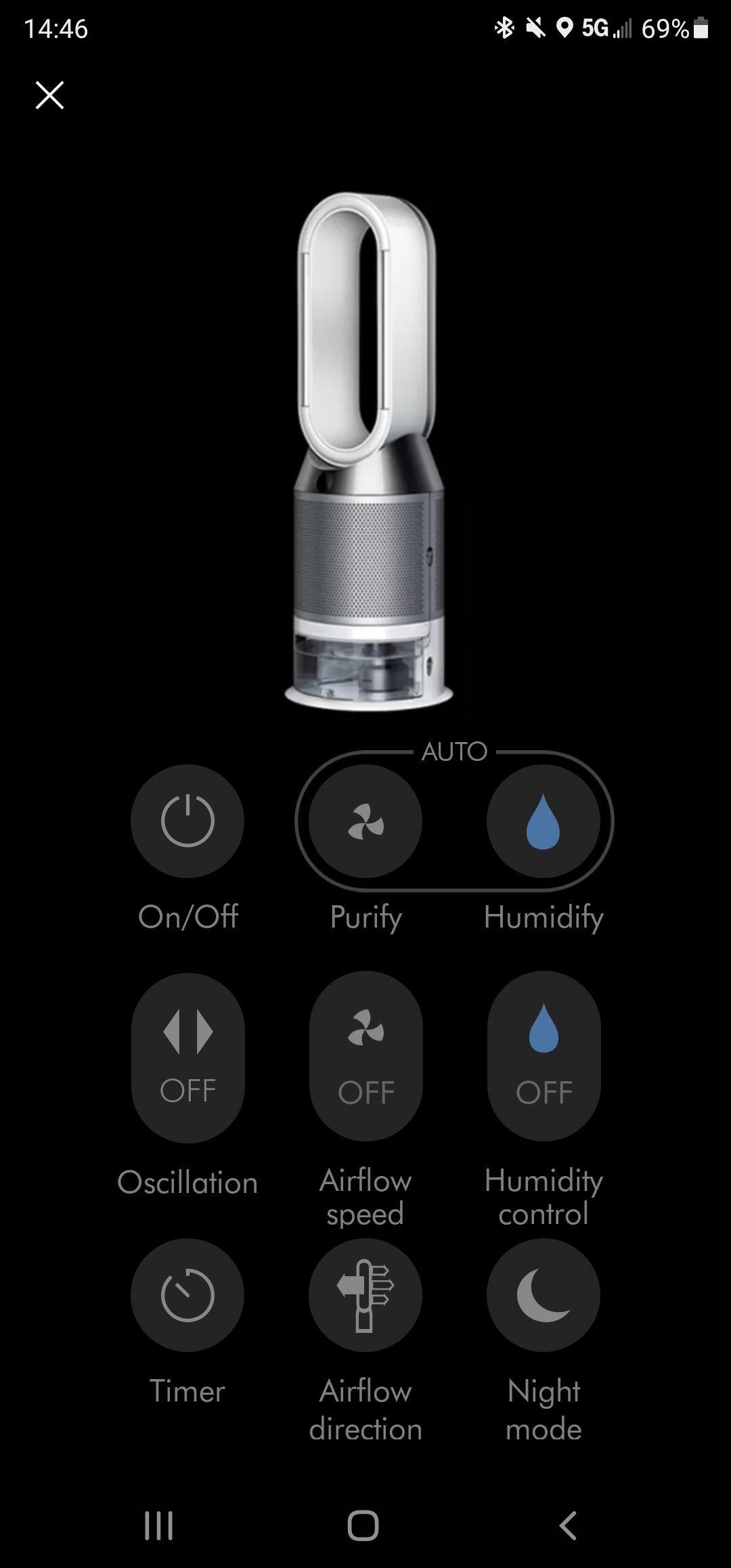Close the remote control screen
The width and height of the screenshot is (731, 1568).
point(49,95)
